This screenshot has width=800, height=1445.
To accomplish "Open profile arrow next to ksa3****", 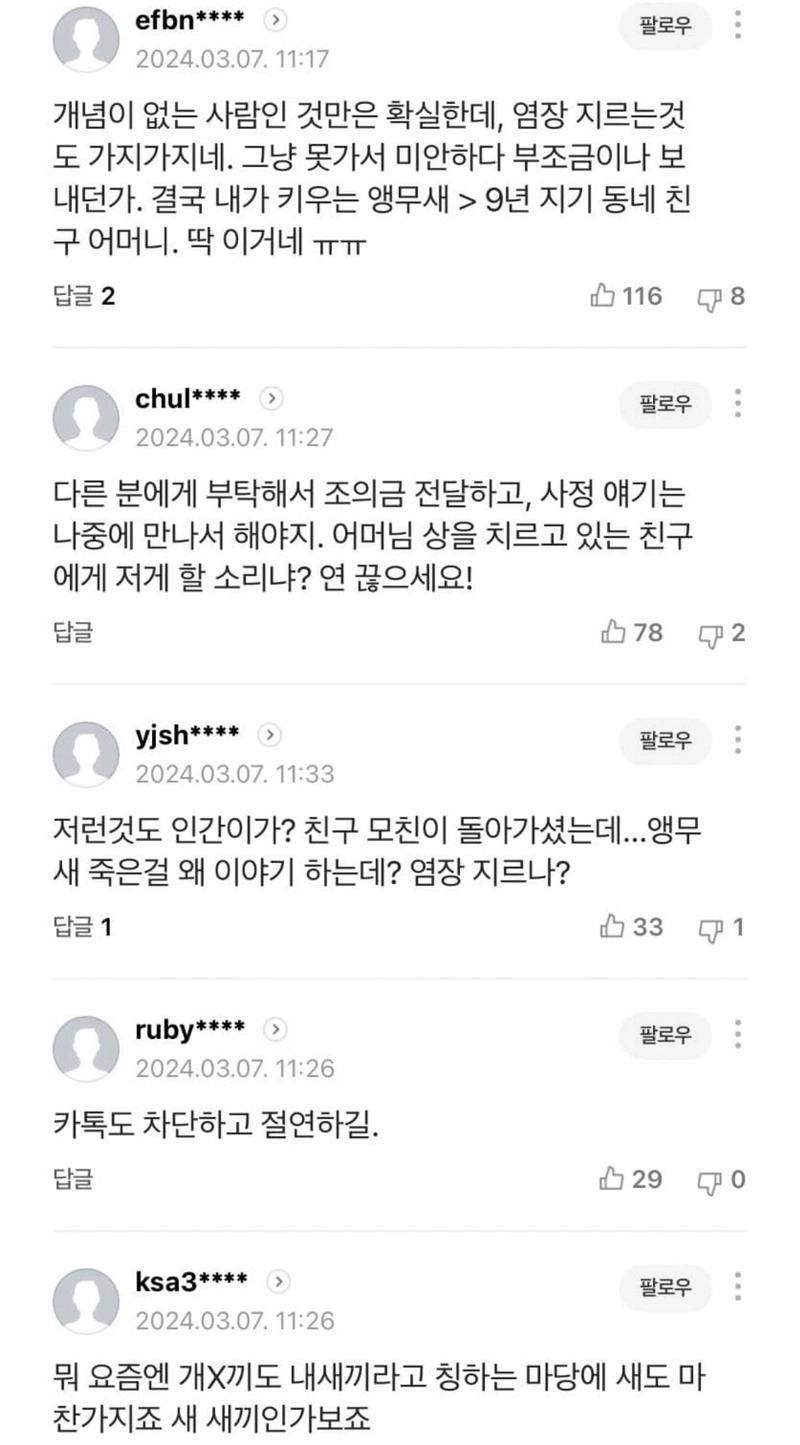I will (279, 1281).
